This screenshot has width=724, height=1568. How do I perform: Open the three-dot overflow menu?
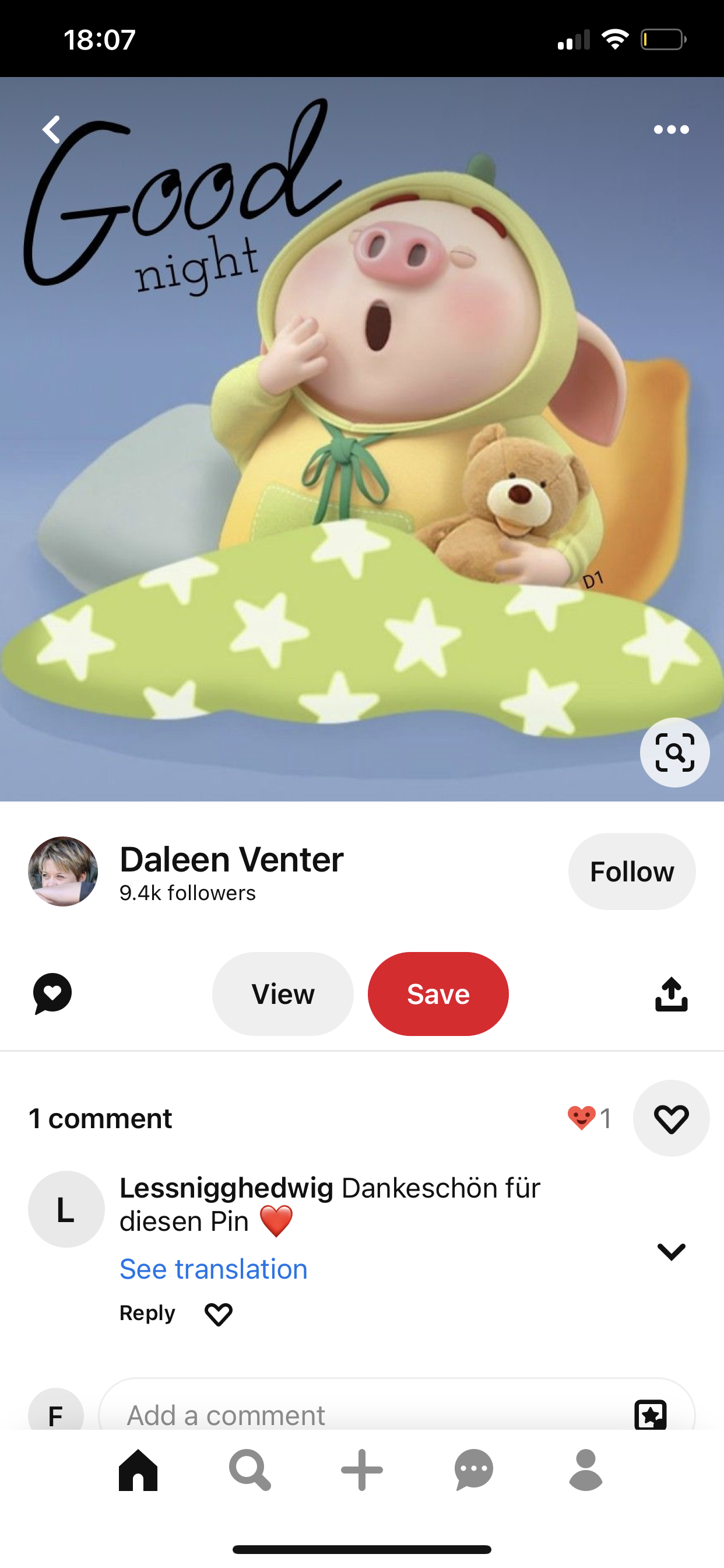point(671,129)
